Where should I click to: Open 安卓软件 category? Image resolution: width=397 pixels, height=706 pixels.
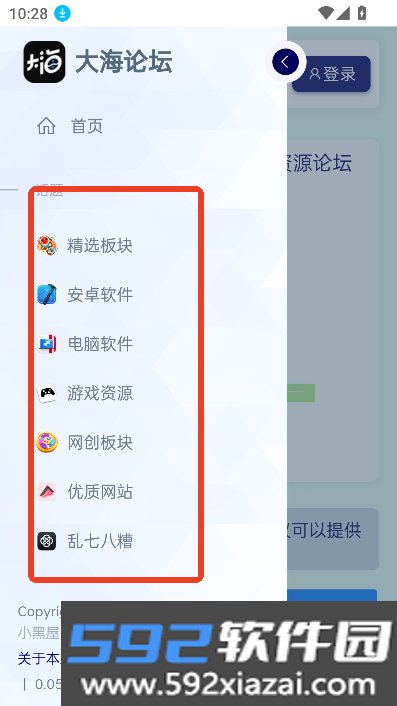point(85,295)
